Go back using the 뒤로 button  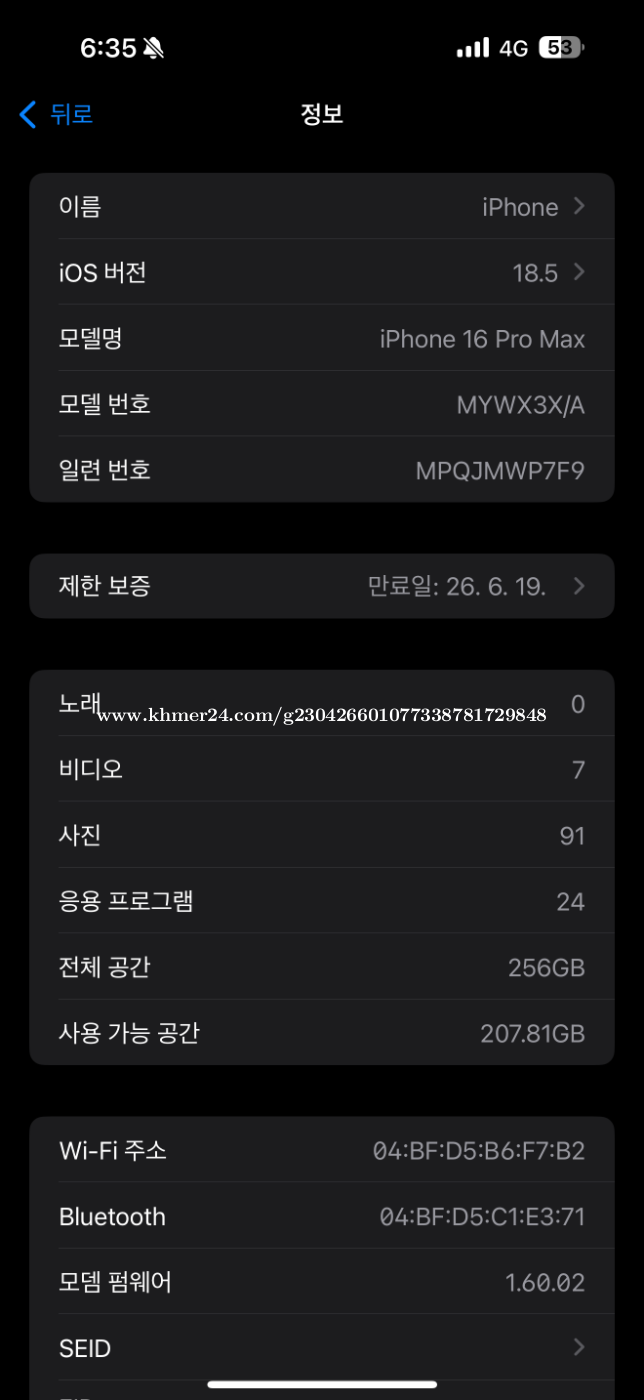(x=56, y=114)
